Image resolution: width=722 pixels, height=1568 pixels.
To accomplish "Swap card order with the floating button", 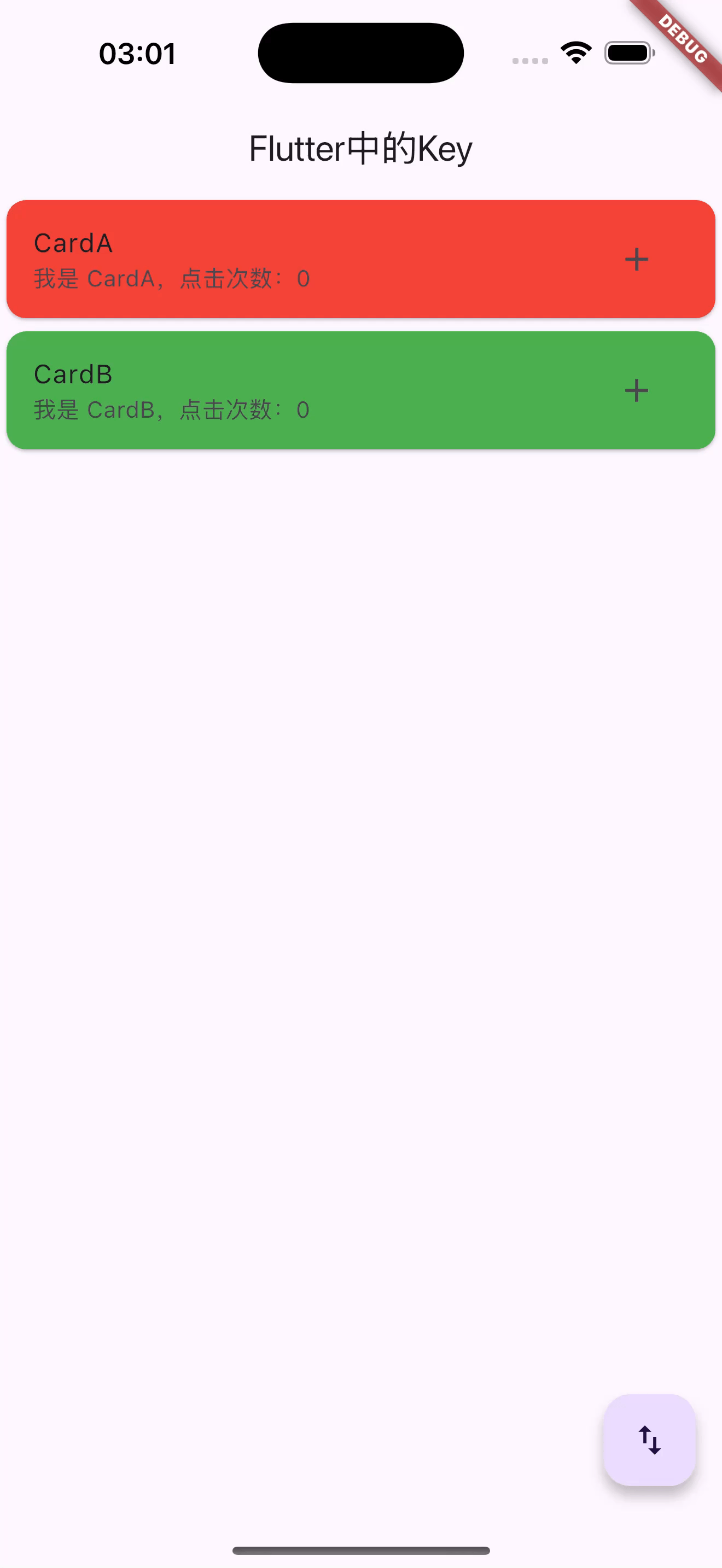I will click(650, 1440).
